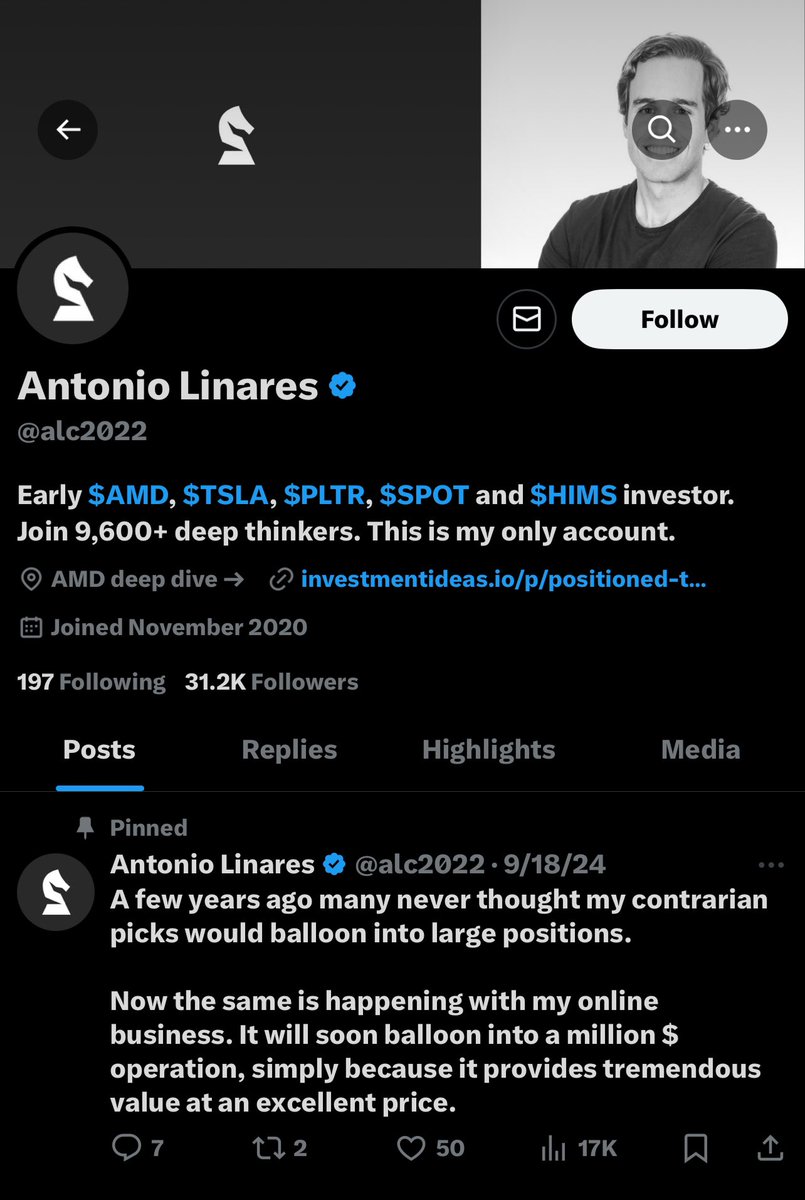Screen dimensions: 805x1200
Task: Follow Antonio Linares
Action: tap(679, 319)
